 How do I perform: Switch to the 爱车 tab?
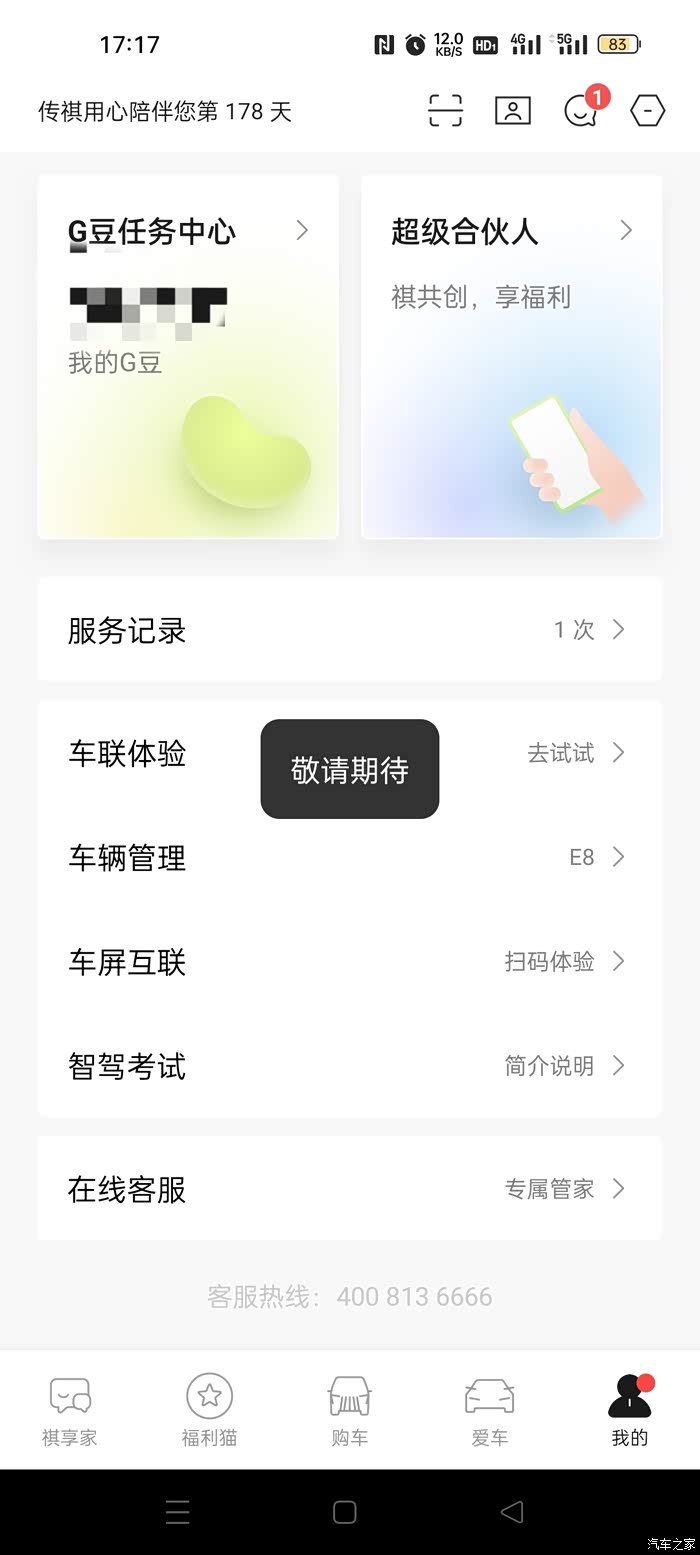(490, 1410)
